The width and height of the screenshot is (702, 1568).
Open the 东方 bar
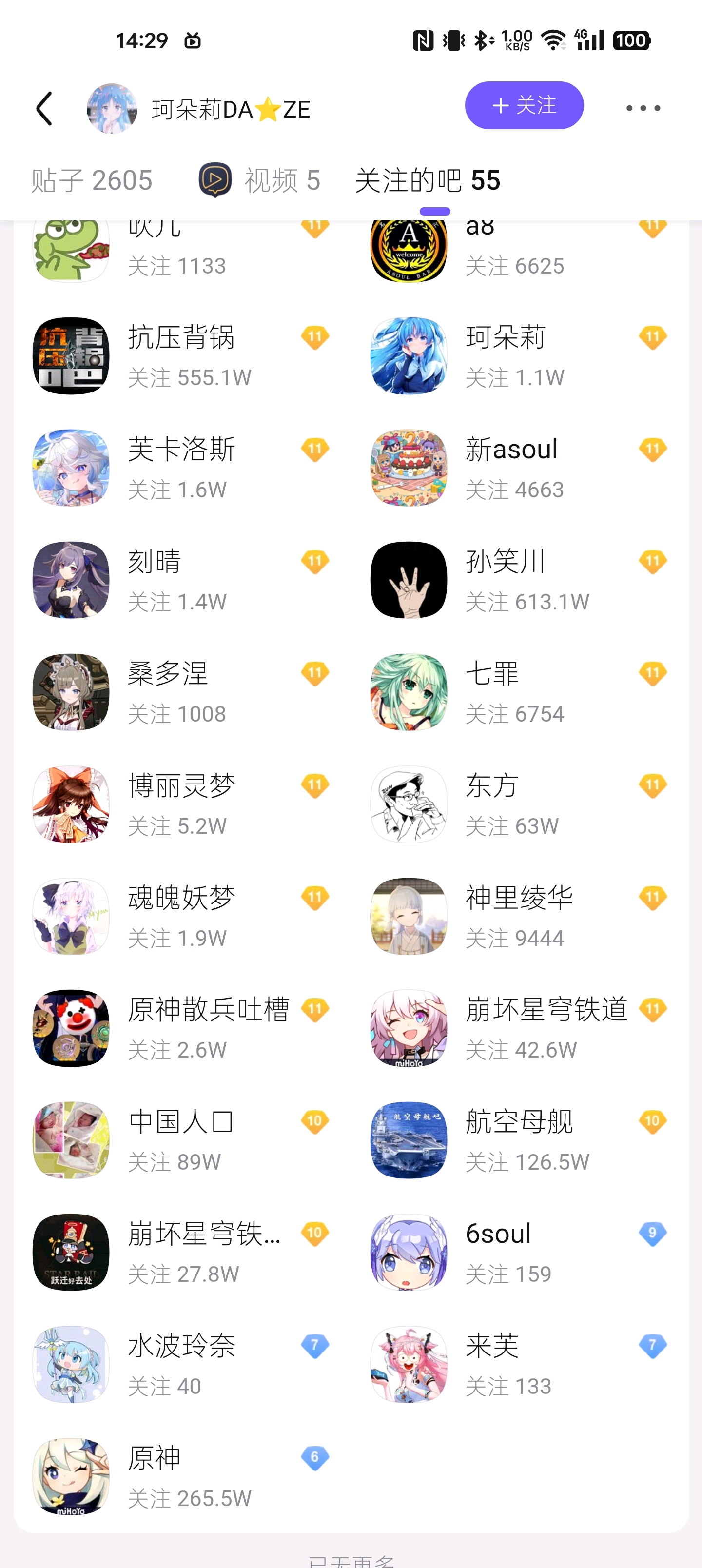point(492,804)
